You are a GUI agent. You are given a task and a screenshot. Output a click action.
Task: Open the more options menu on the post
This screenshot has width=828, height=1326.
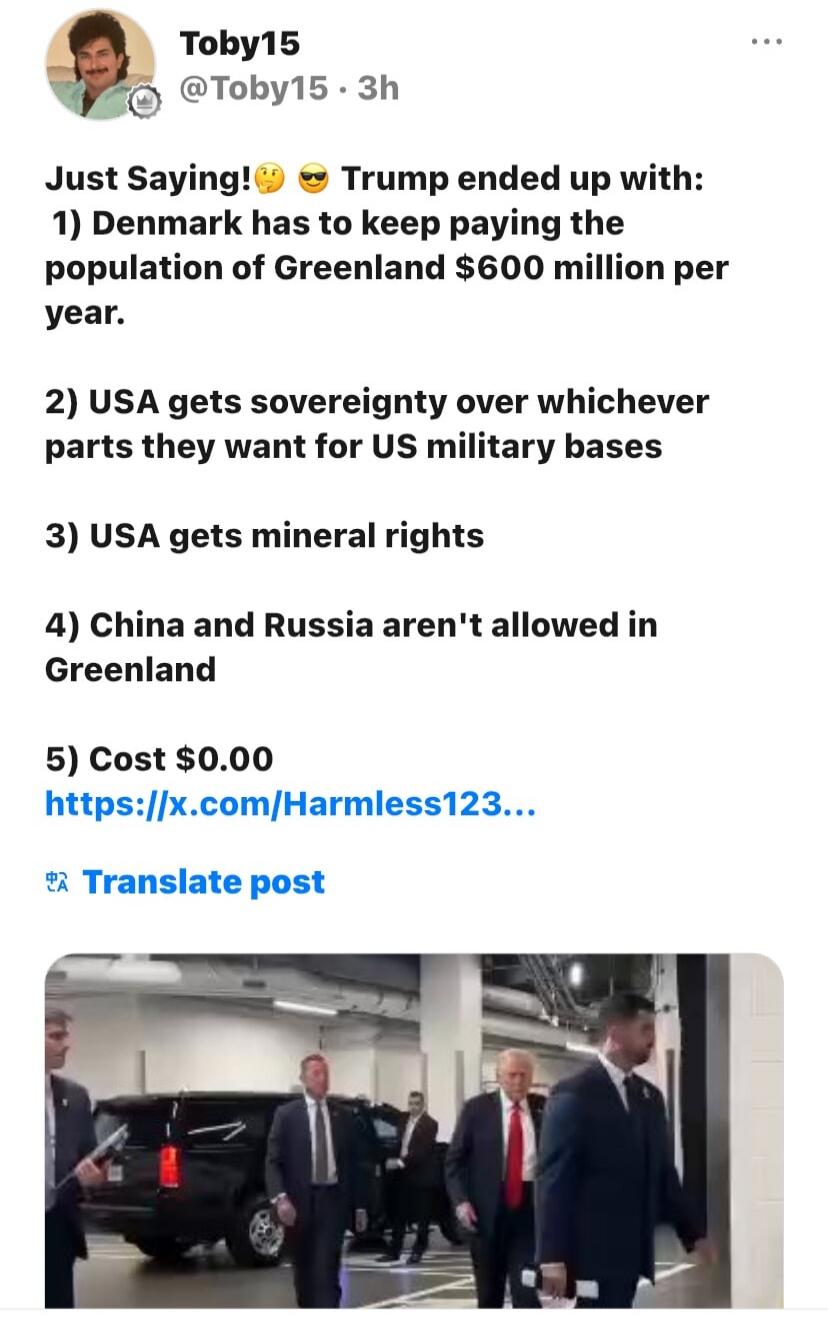[x=766, y=42]
